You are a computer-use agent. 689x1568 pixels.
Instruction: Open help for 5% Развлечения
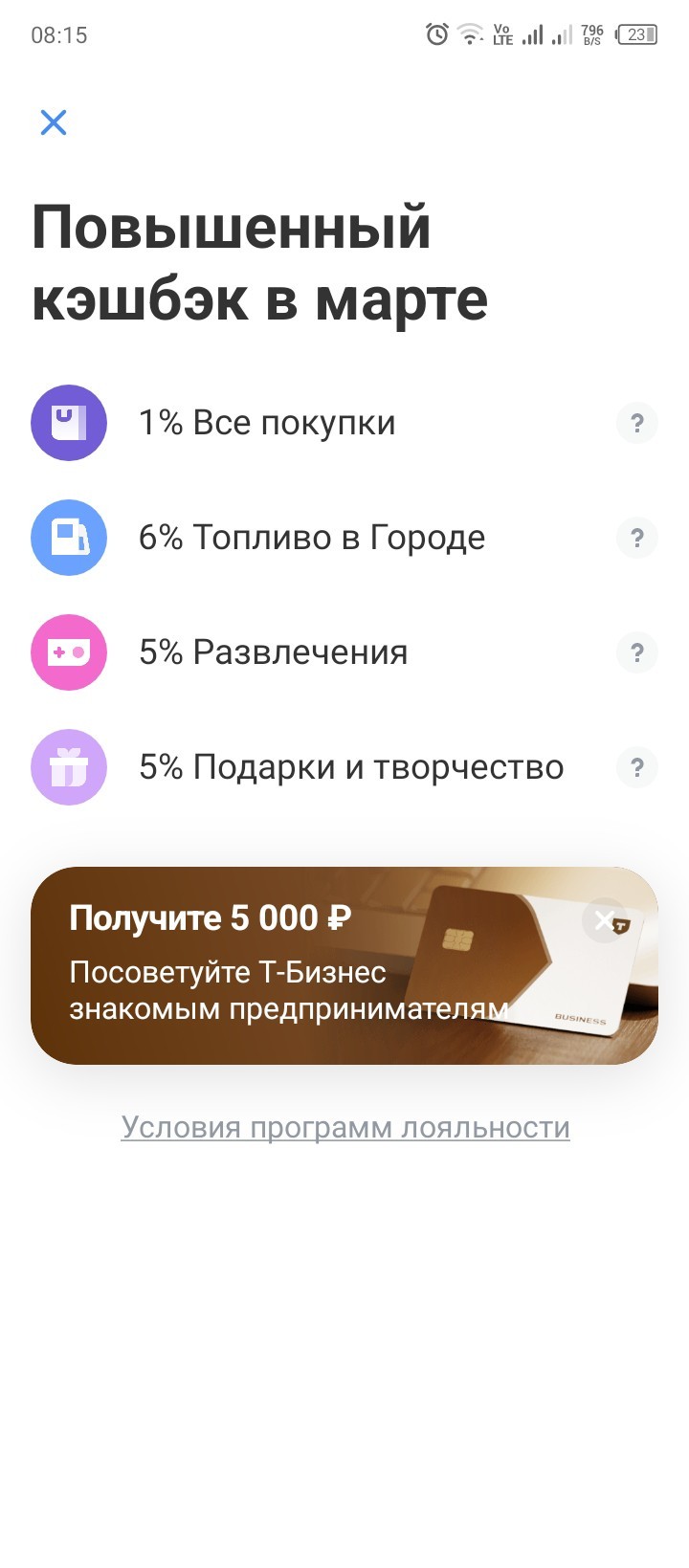(636, 652)
